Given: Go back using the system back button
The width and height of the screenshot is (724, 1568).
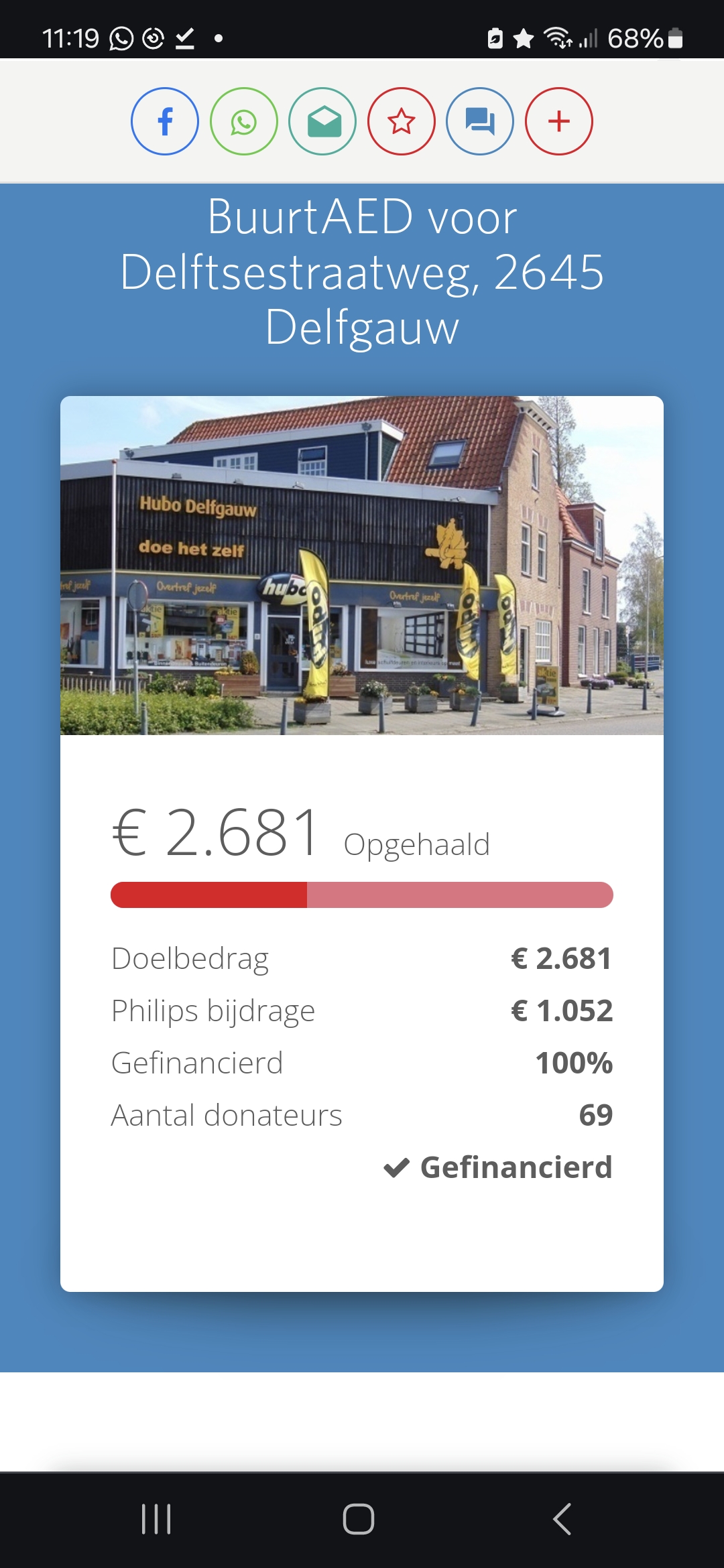Looking at the screenshot, I should click(x=562, y=1518).
